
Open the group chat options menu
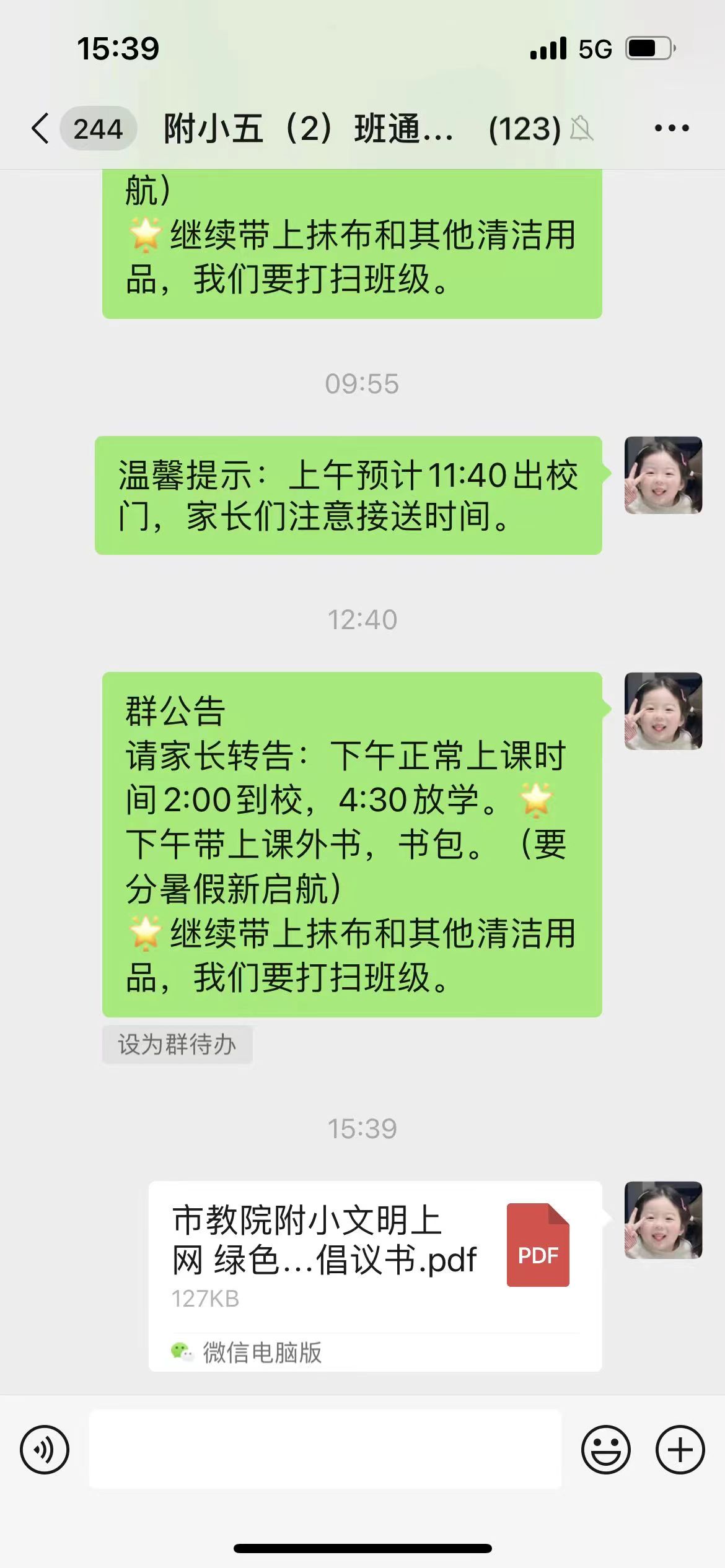672,129
